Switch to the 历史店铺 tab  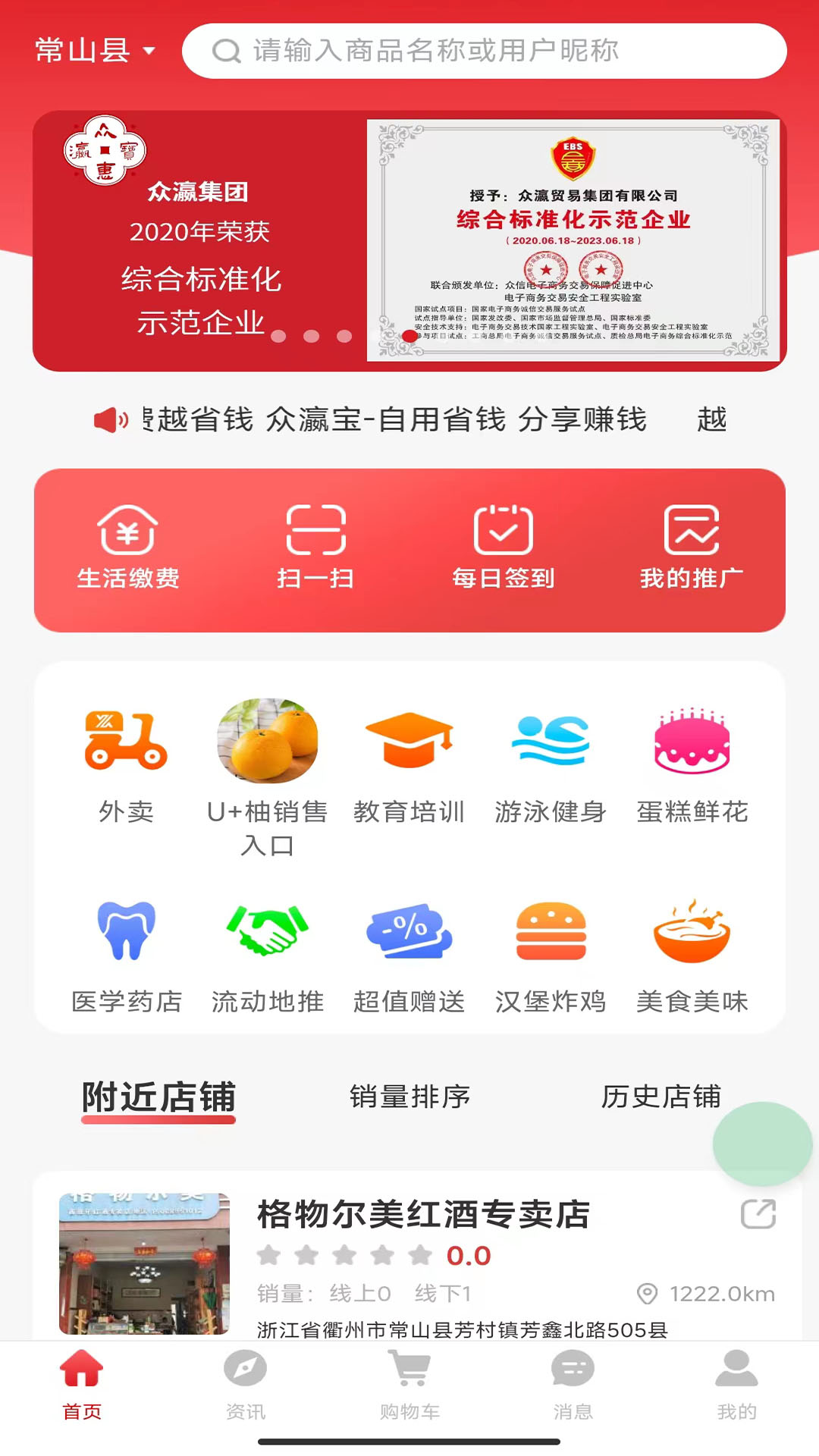(661, 1097)
